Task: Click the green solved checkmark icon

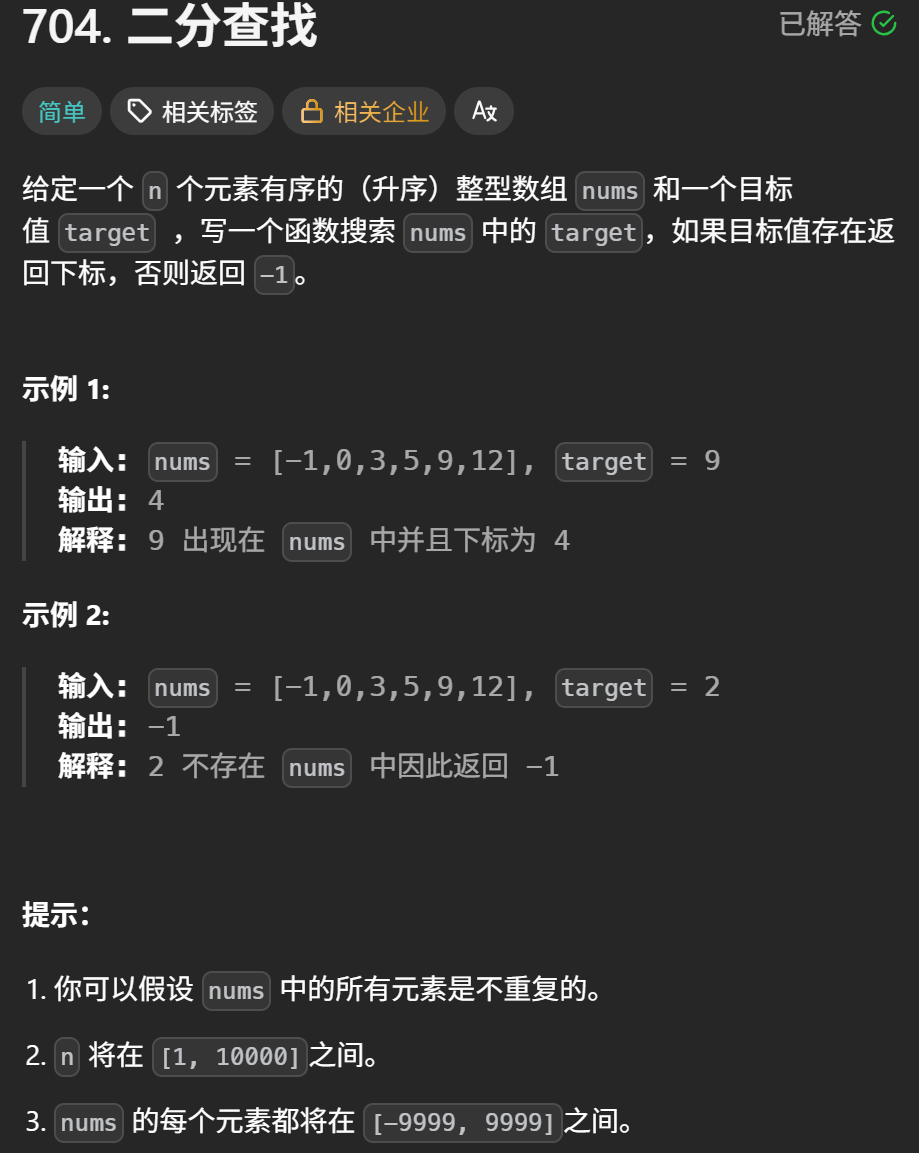Action: coord(883,23)
